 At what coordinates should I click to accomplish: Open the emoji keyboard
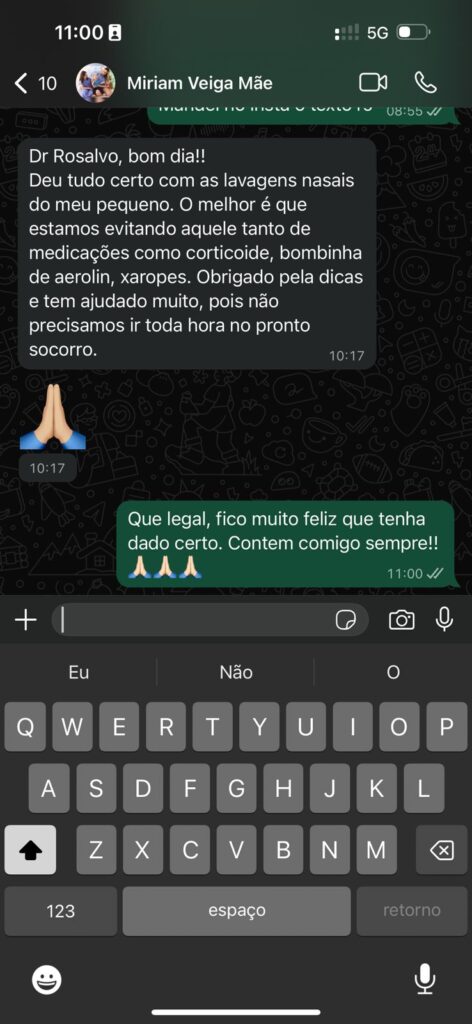(x=47, y=980)
